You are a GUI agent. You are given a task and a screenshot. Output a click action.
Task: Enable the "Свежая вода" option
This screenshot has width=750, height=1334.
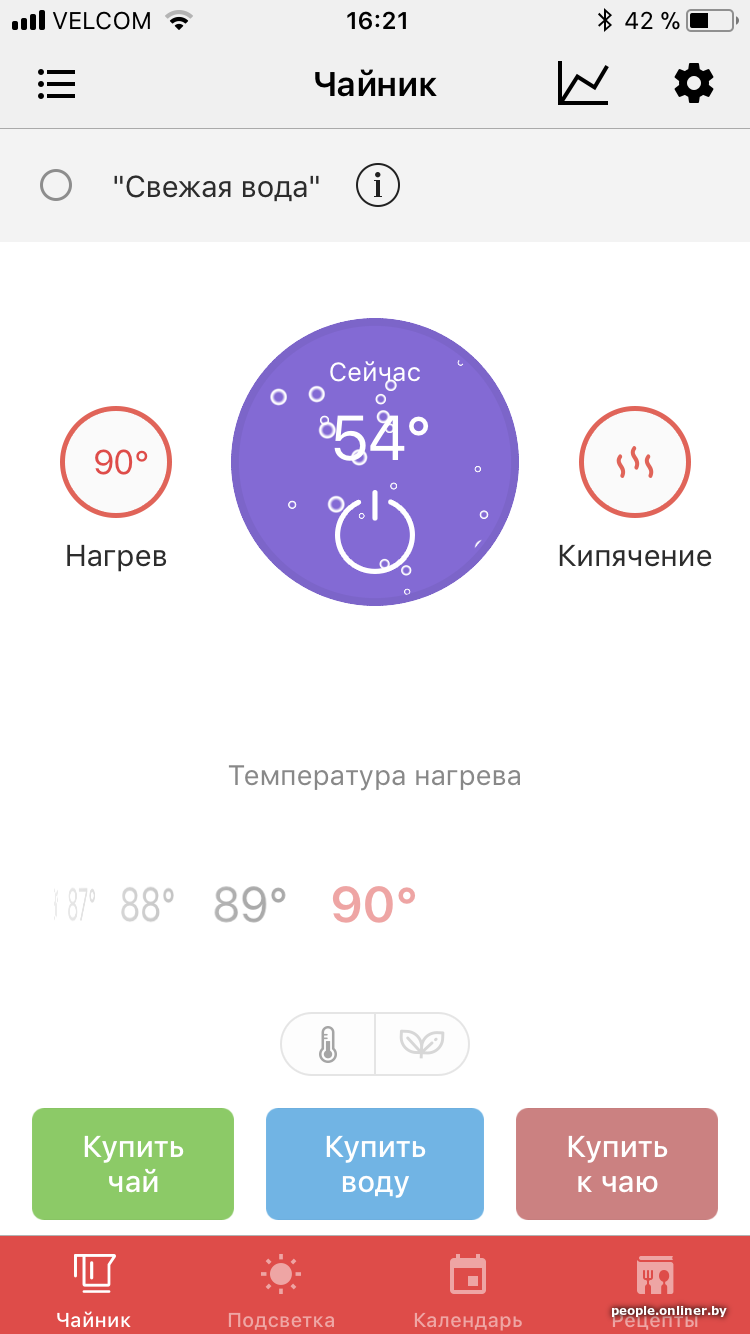[x=56, y=185]
